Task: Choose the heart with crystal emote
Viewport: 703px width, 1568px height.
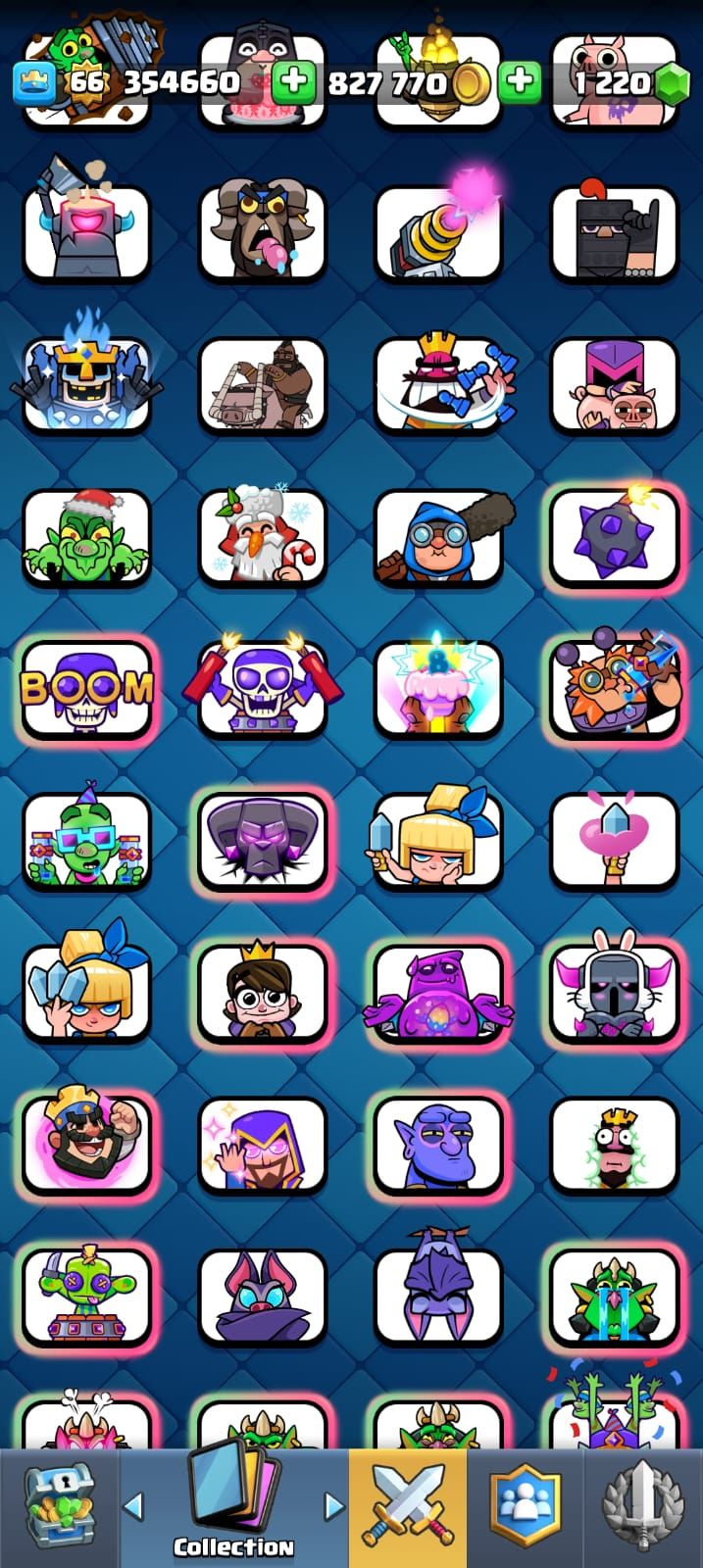Action: pos(614,840)
